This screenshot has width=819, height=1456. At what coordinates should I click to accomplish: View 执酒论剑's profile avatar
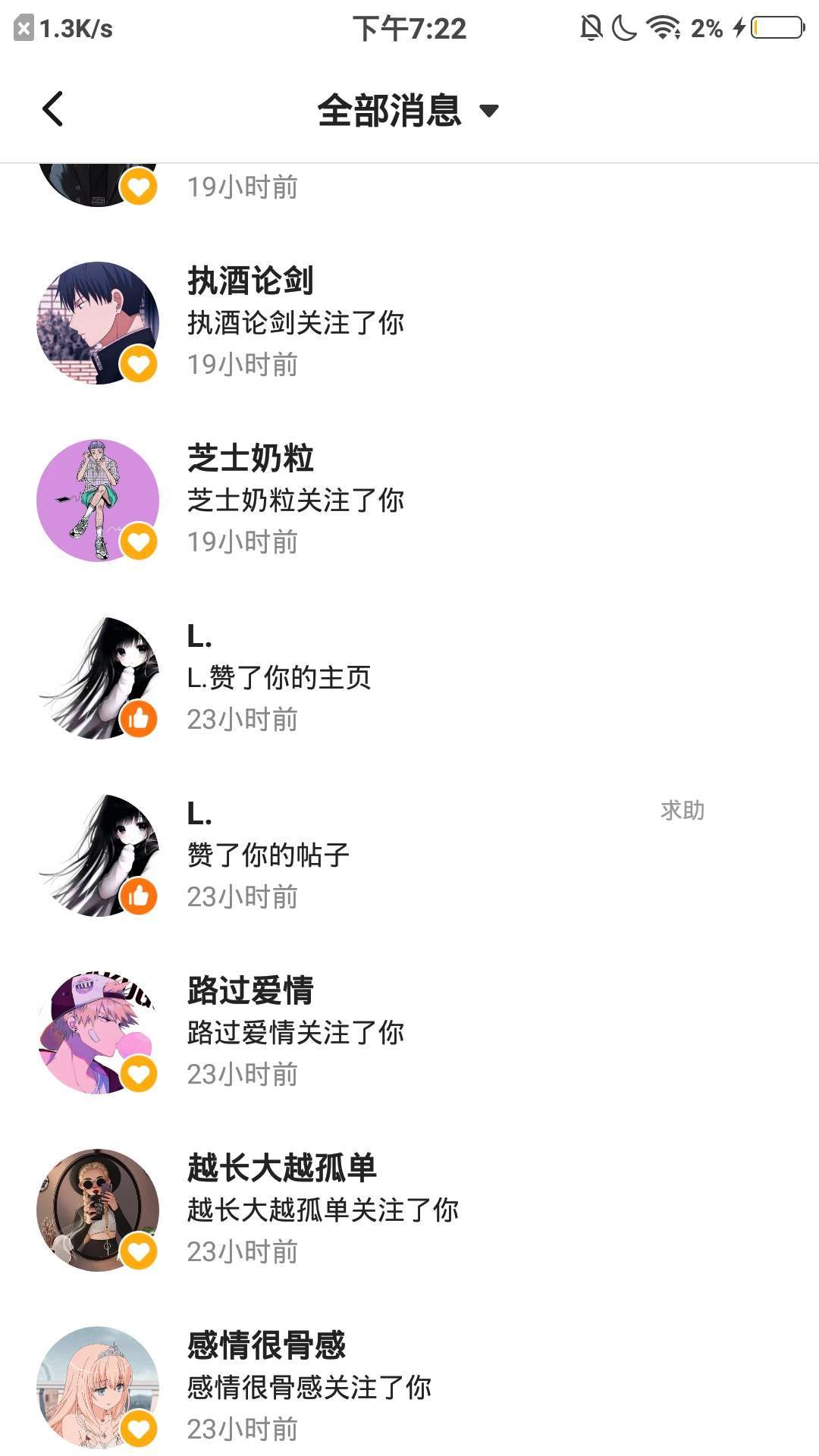(x=98, y=323)
